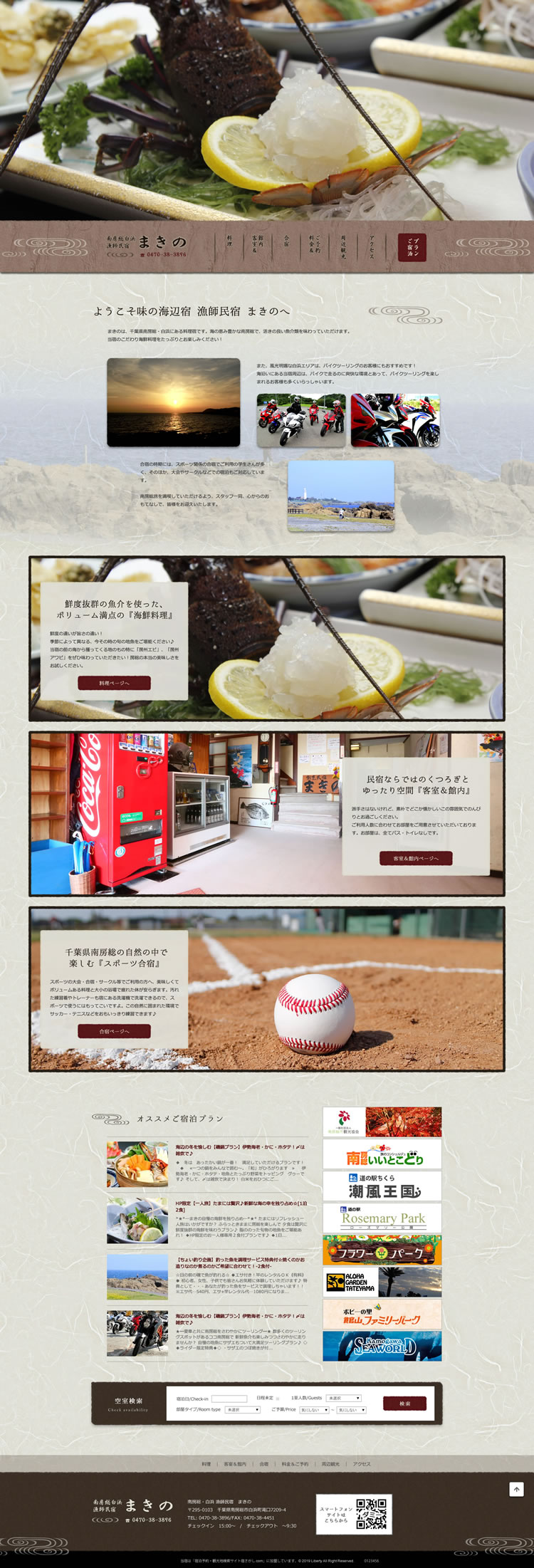Open the 合宿 header menu item
Viewport: 534px width, 1568px height.
[286, 243]
